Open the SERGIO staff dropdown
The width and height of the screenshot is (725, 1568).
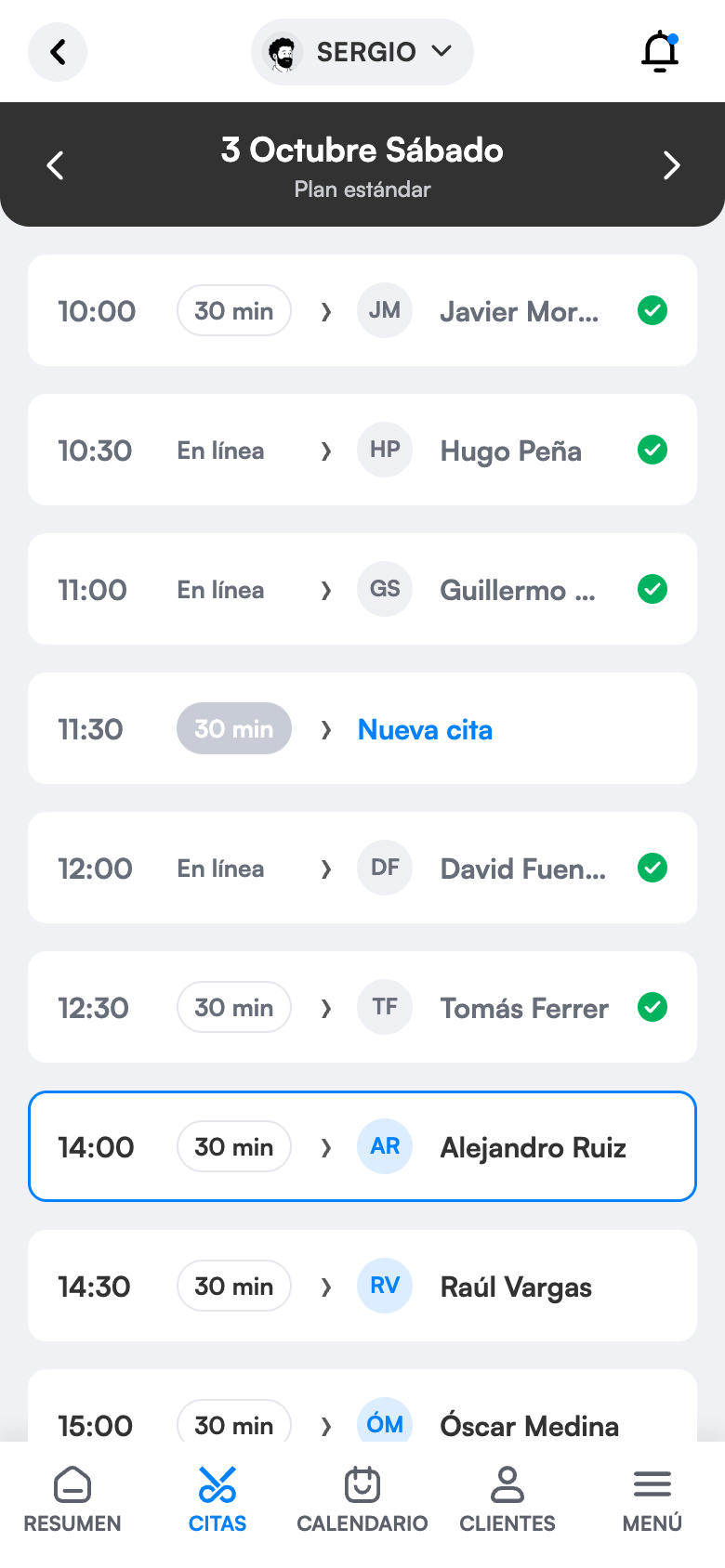click(362, 52)
